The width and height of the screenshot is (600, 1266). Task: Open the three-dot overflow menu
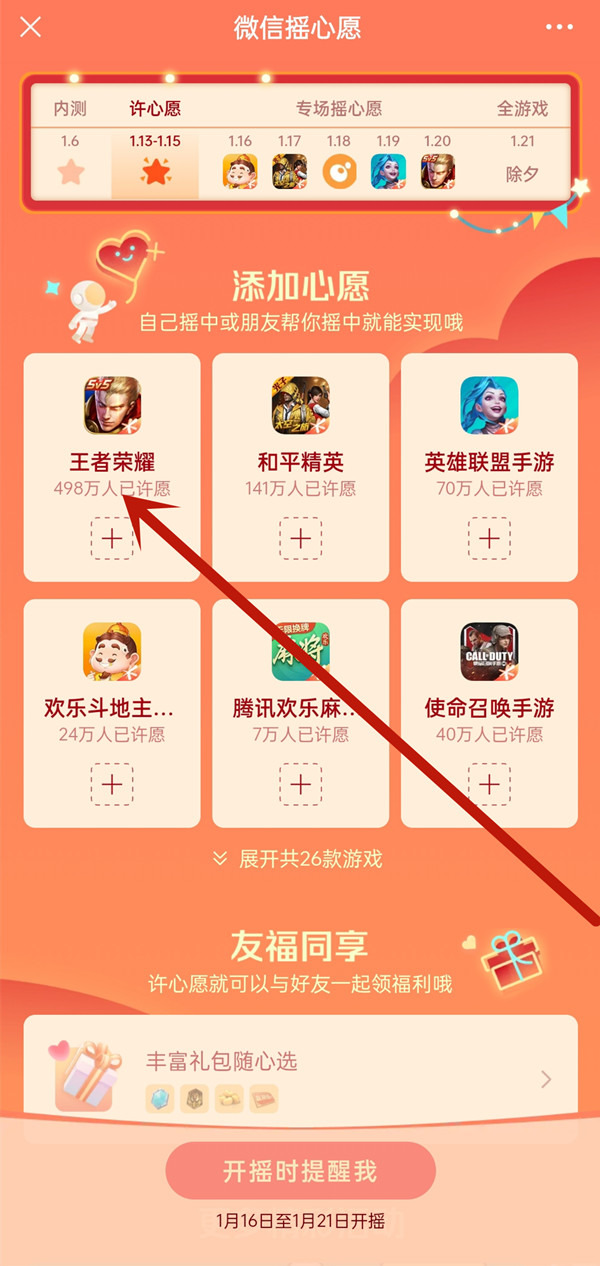coord(560,27)
